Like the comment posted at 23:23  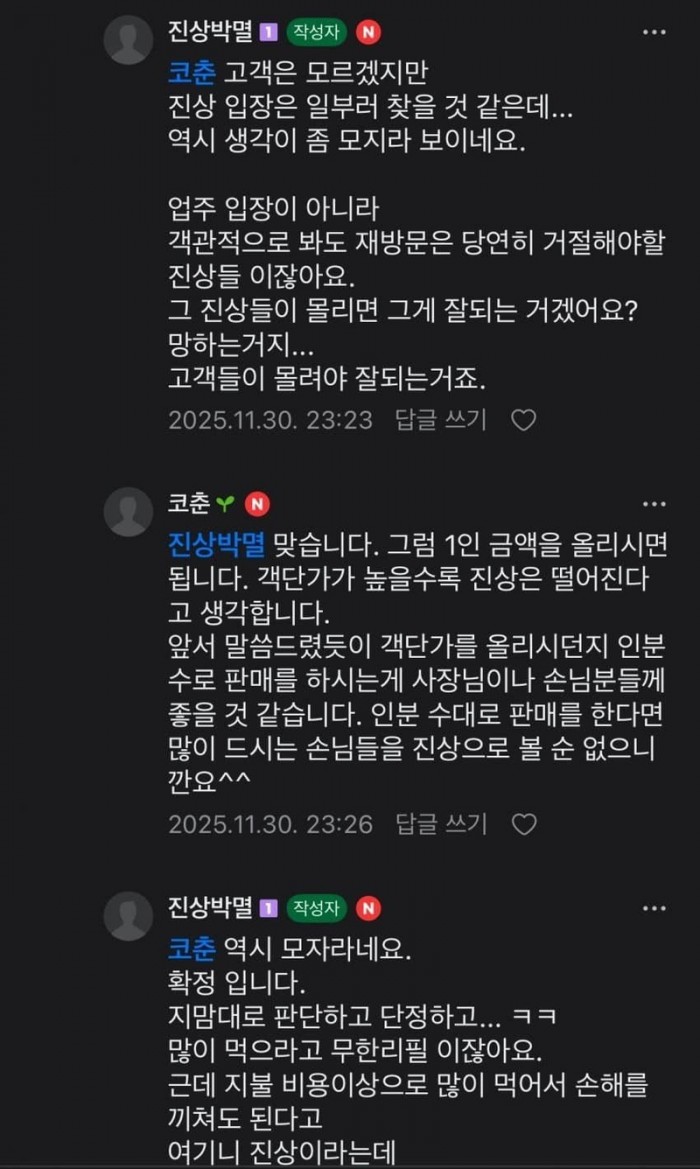point(523,420)
